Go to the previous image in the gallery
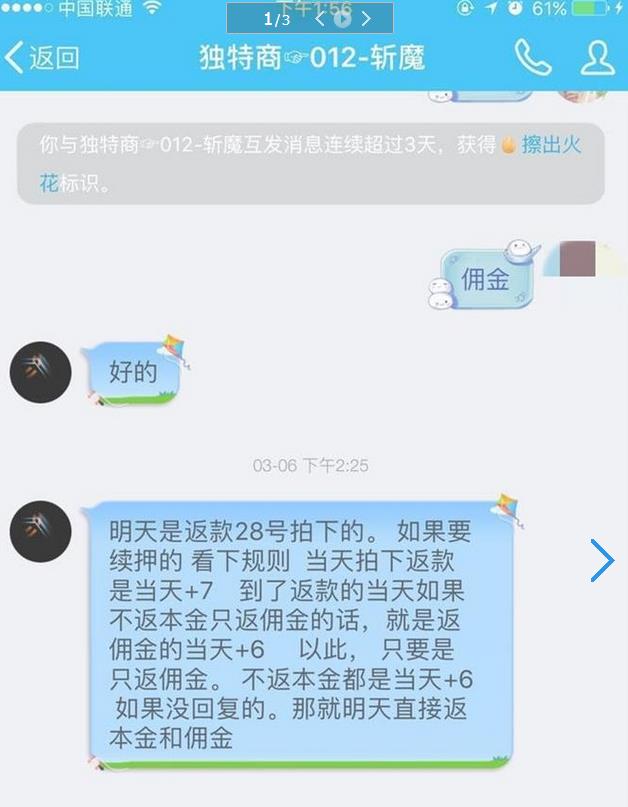The height and width of the screenshot is (807, 628). tap(320, 18)
